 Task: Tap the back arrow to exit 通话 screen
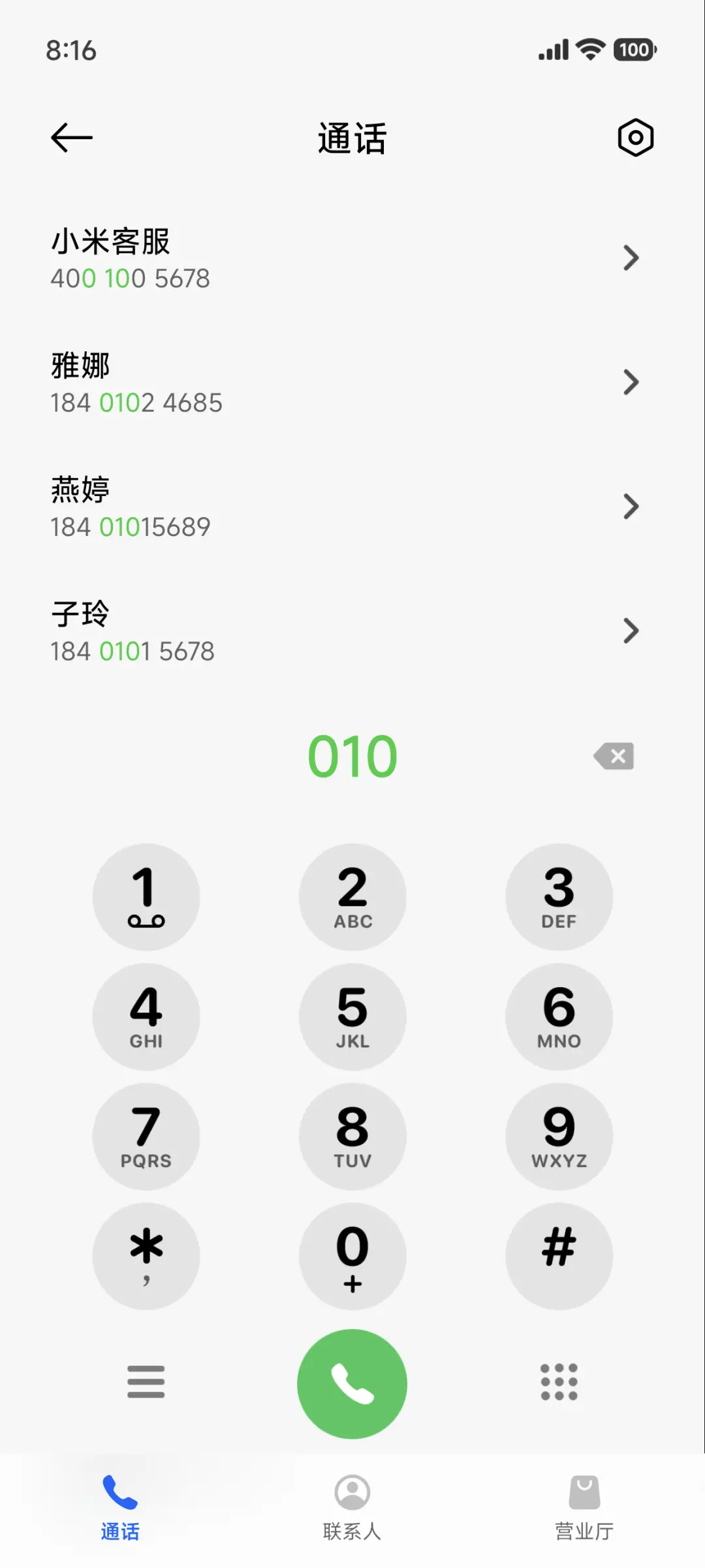coord(70,137)
